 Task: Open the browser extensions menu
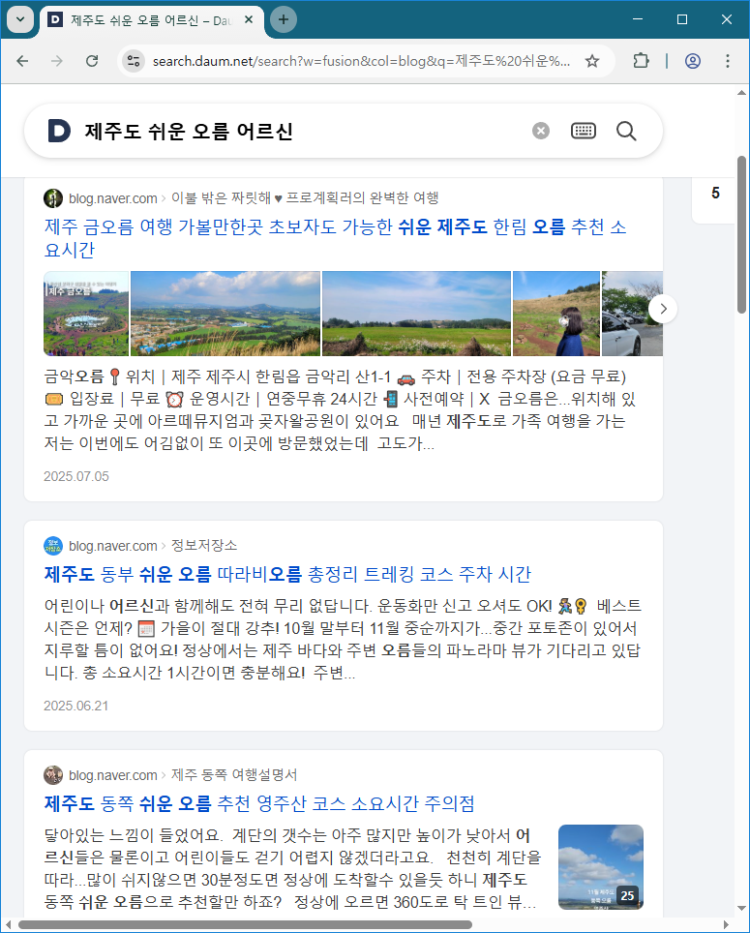(641, 61)
